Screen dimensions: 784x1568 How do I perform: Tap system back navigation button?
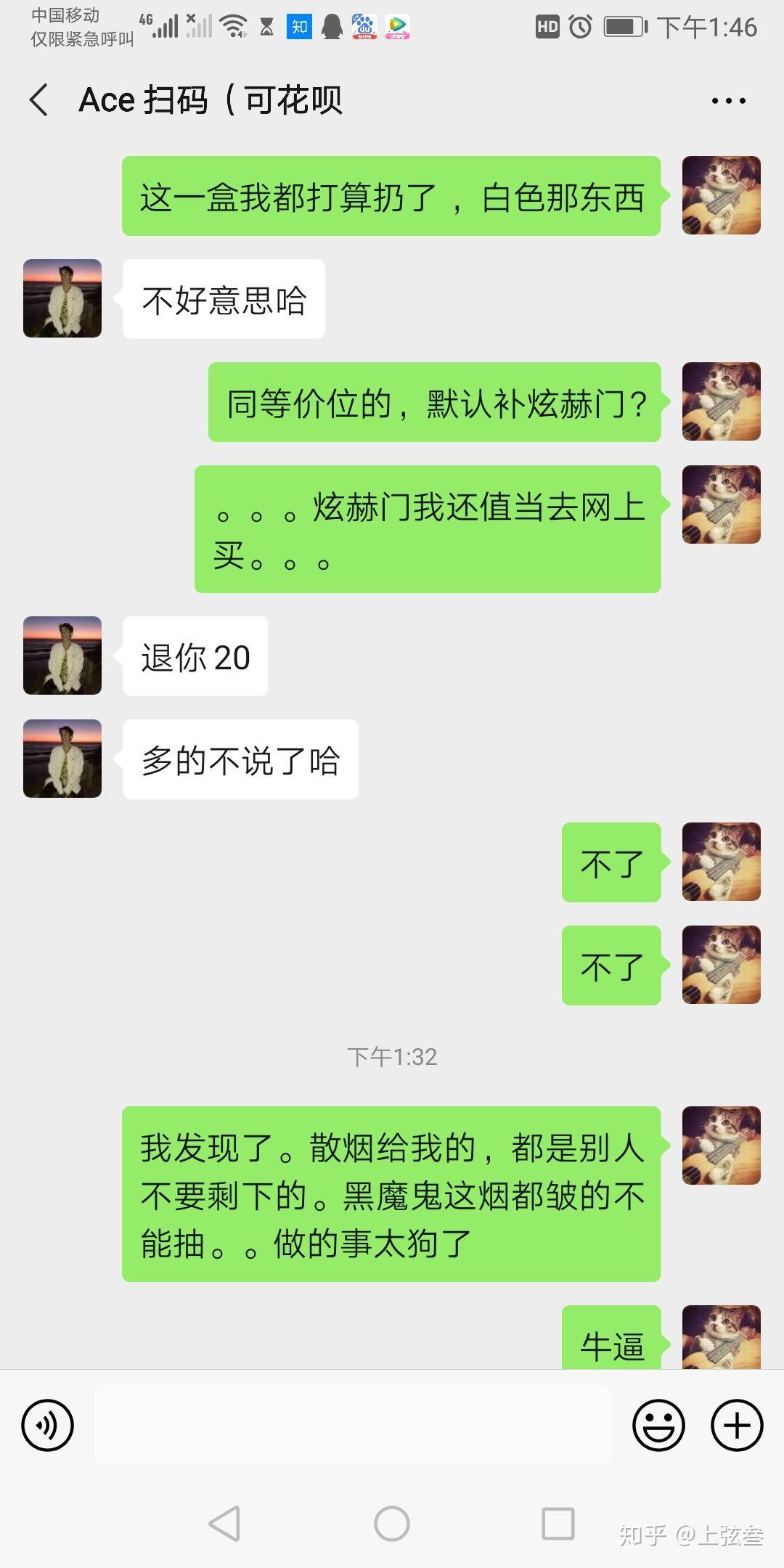[x=224, y=1524]
